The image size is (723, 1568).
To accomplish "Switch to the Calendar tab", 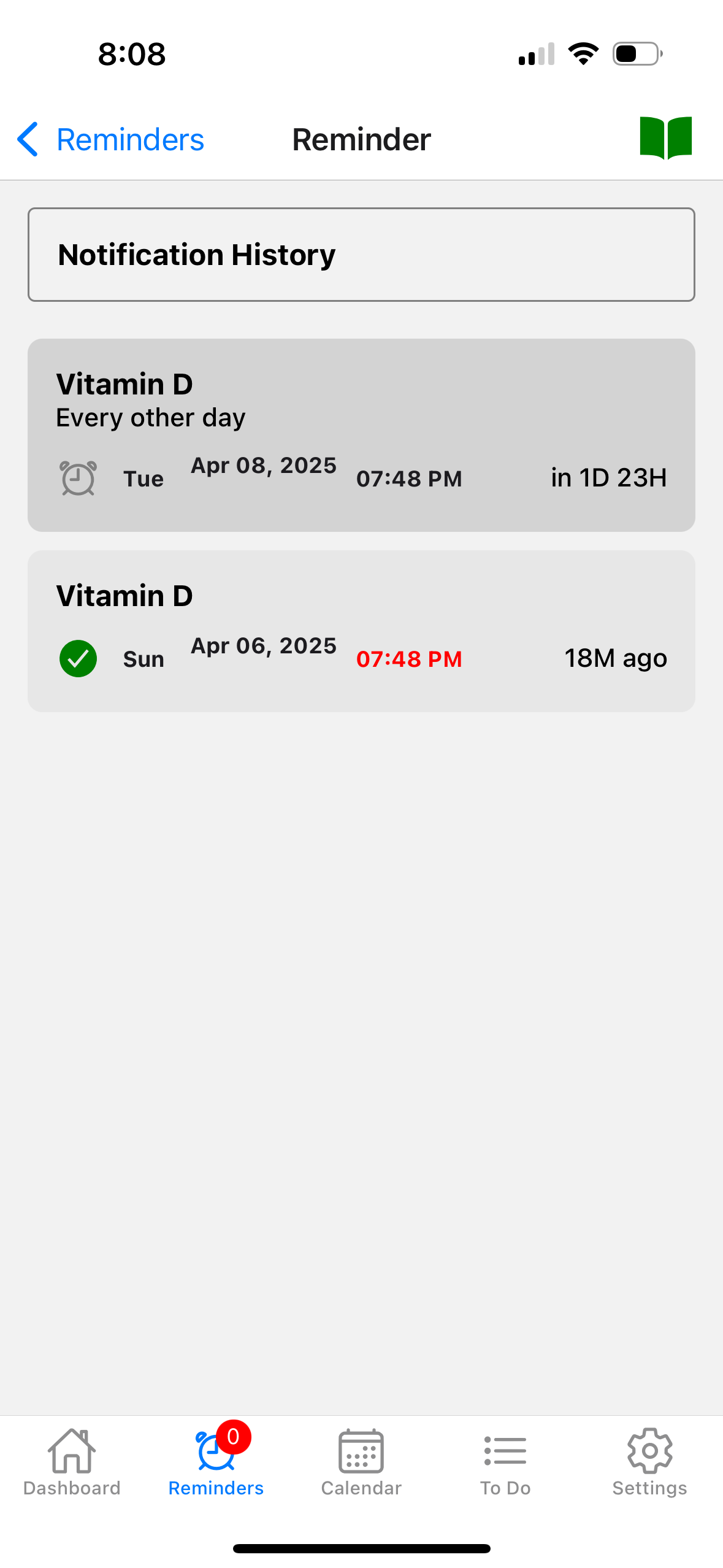I will point(361,1462).
